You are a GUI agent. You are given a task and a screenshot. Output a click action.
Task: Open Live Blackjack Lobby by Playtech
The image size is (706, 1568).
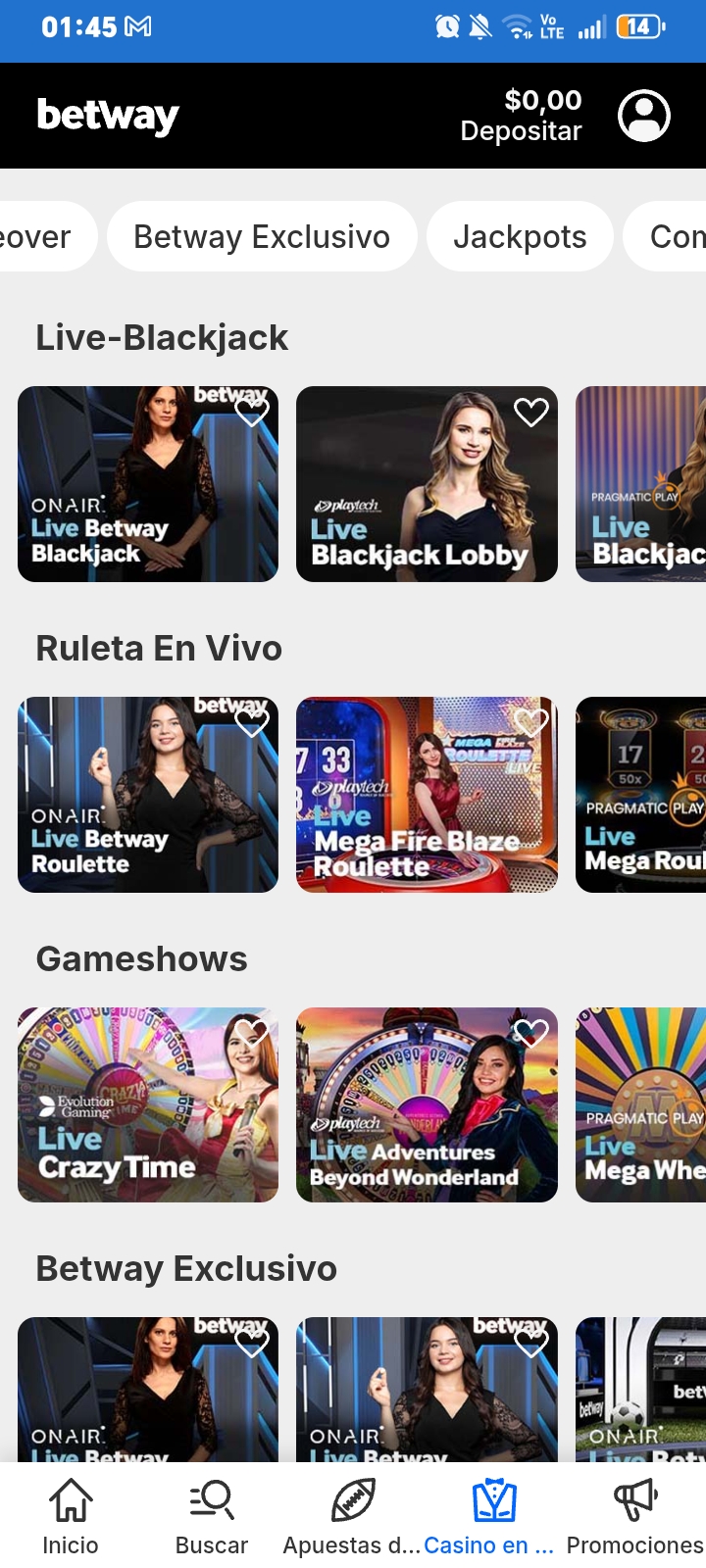[427, 484]
